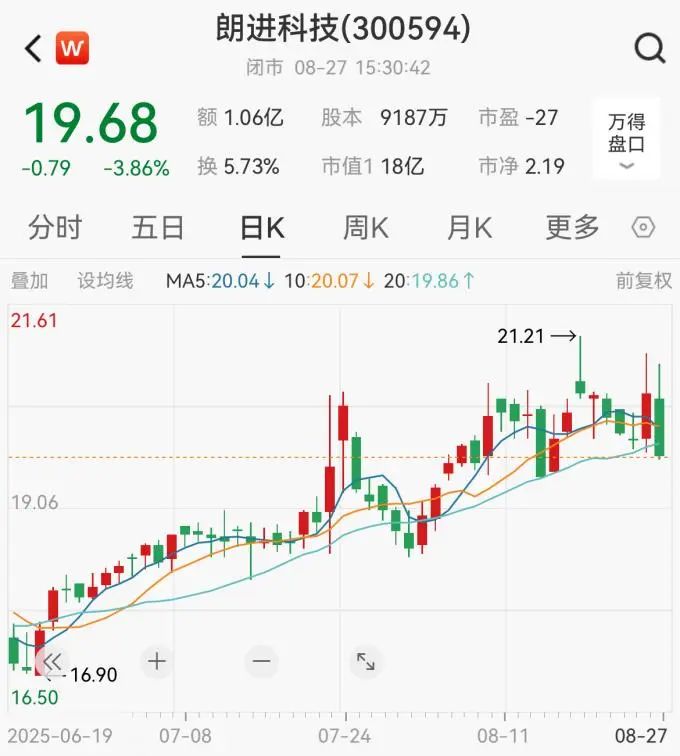The height and width of the screenshot is (756, 680).
Task: Open 设均线 moving average settings
Action: 105,281
